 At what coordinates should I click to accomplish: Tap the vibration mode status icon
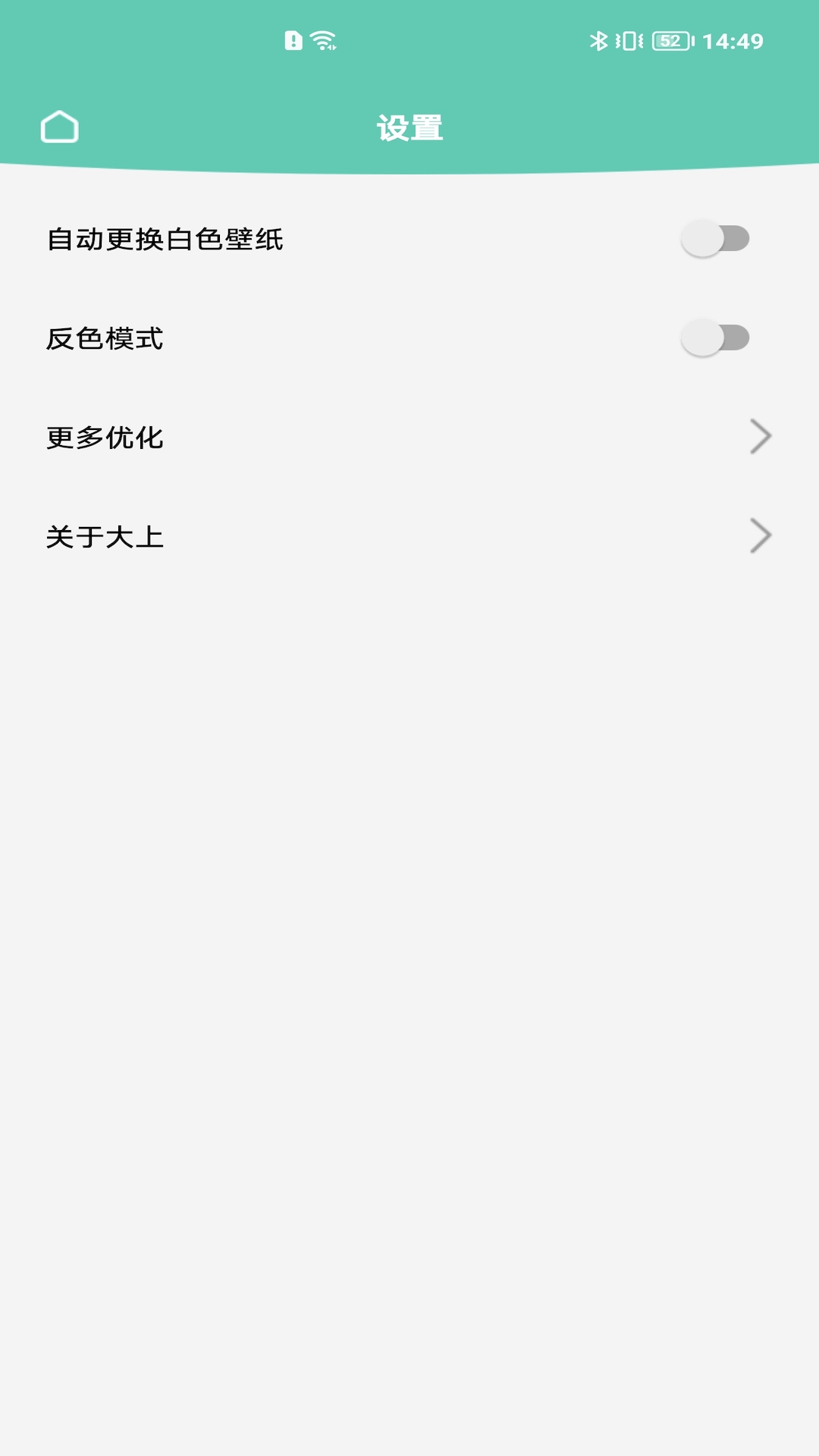(x=630, y=40)
